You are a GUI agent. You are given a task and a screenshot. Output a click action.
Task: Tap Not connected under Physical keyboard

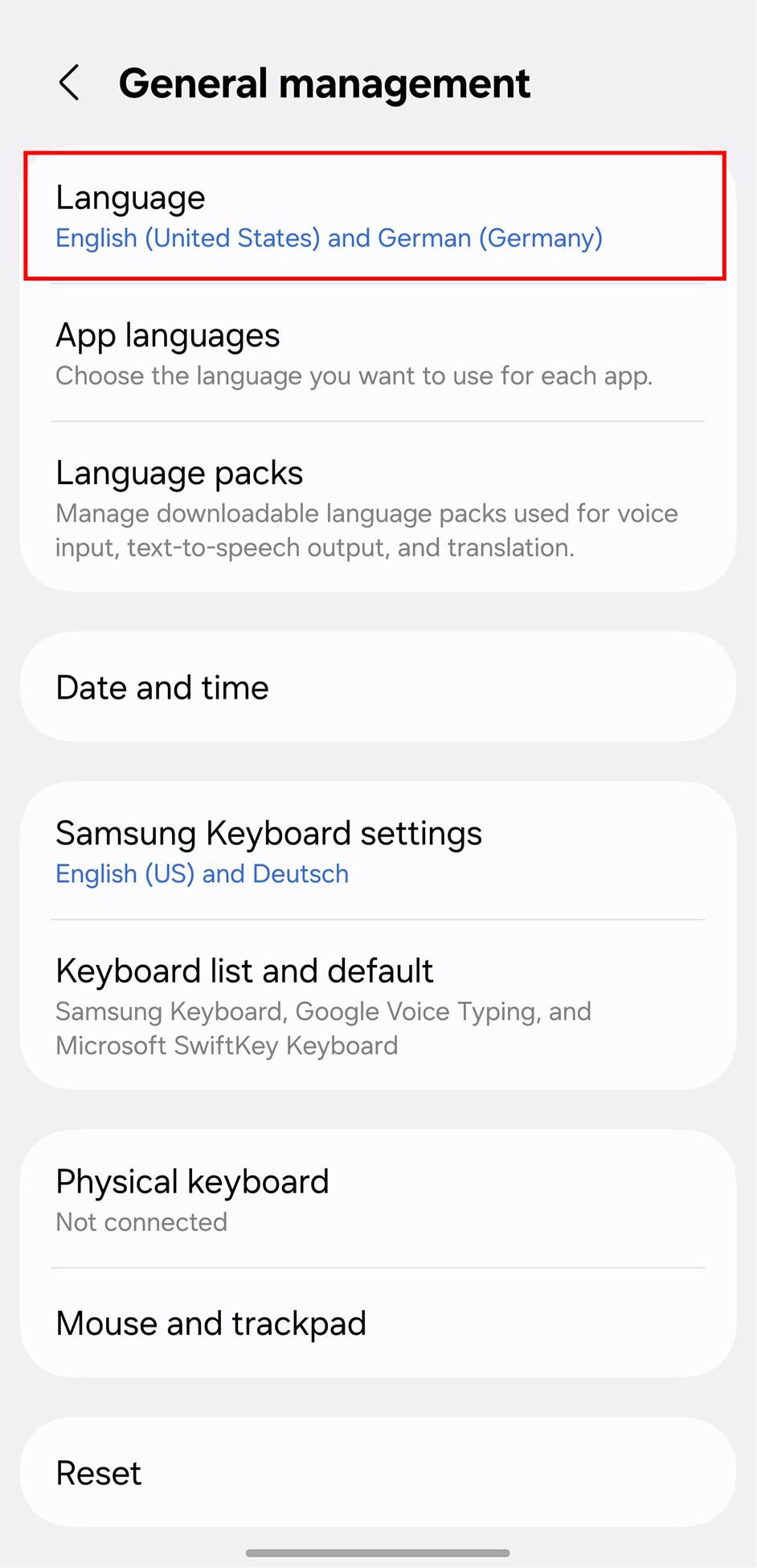[141, 1221]
